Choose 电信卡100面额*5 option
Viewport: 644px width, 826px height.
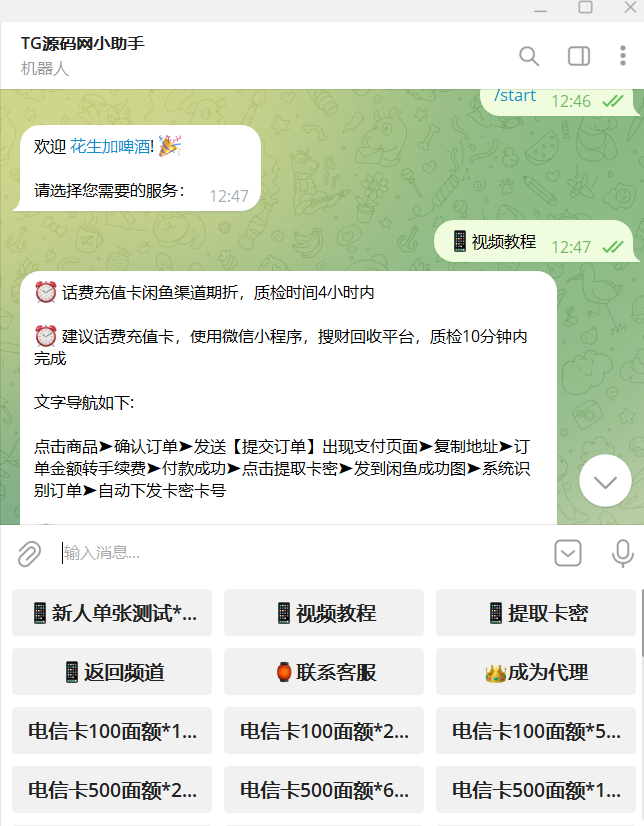pyautogui.click(x=536, y=731)
